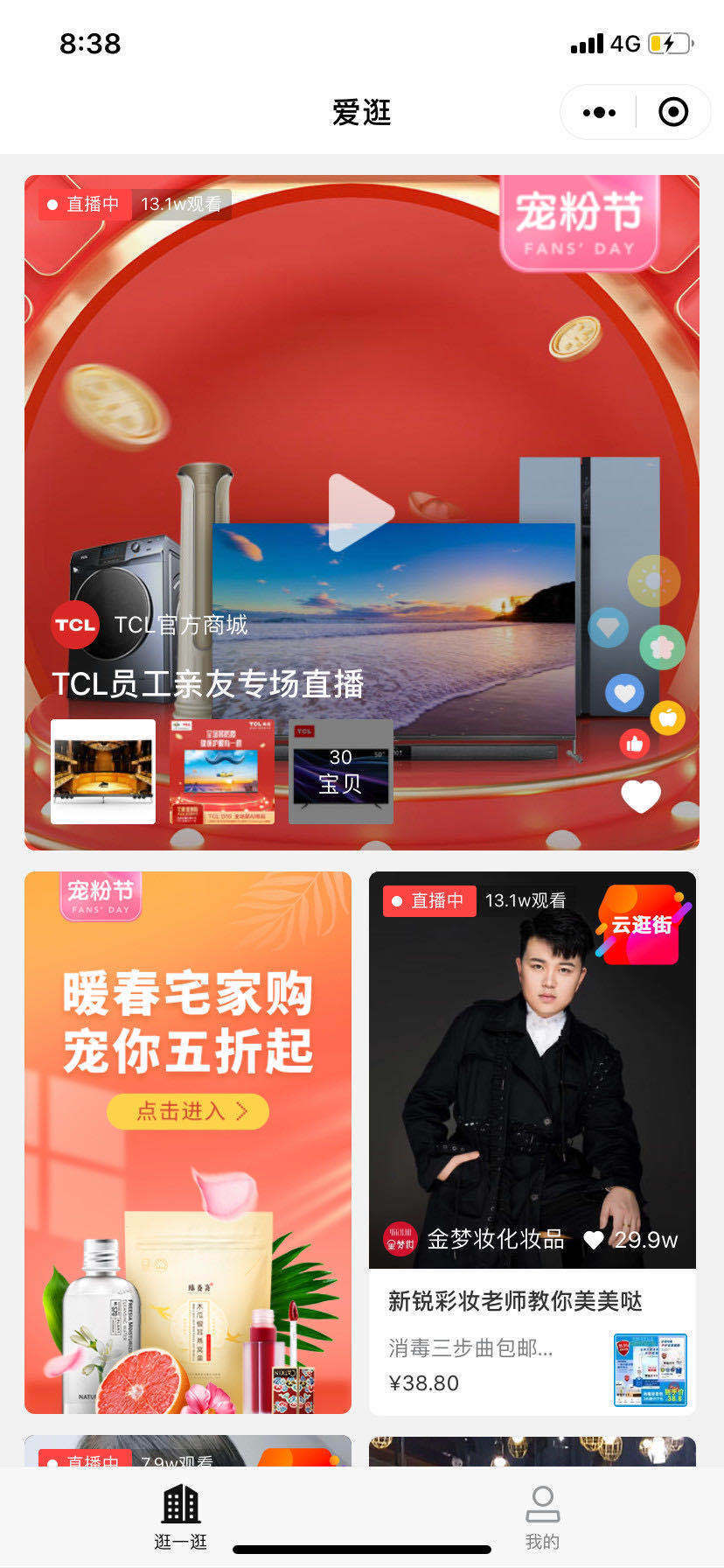
Task: Like the TCL live stream with the white heart
Action: click(640, 796)
